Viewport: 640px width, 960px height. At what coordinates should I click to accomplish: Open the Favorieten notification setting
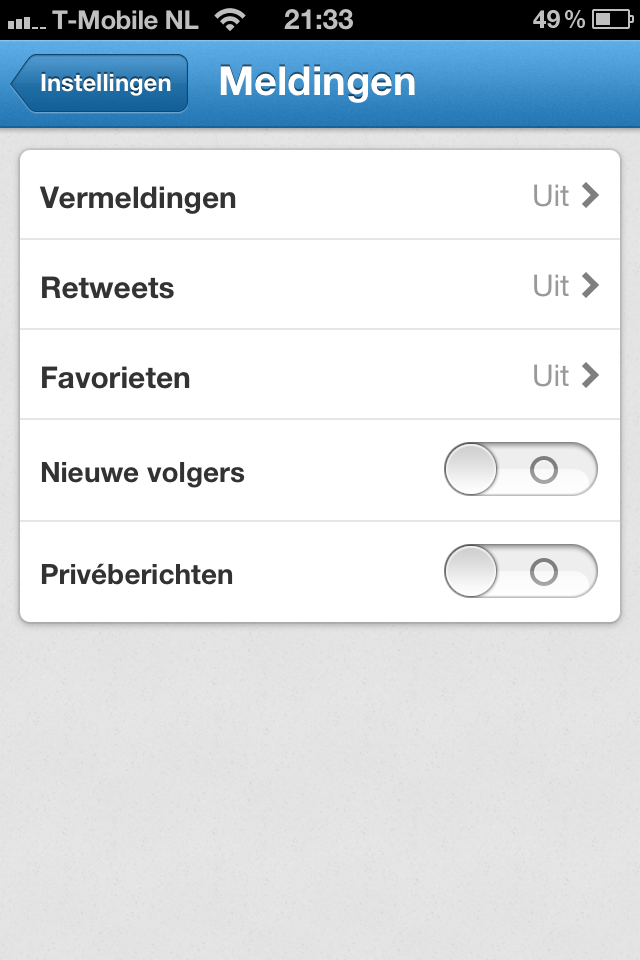click(320, 376)
